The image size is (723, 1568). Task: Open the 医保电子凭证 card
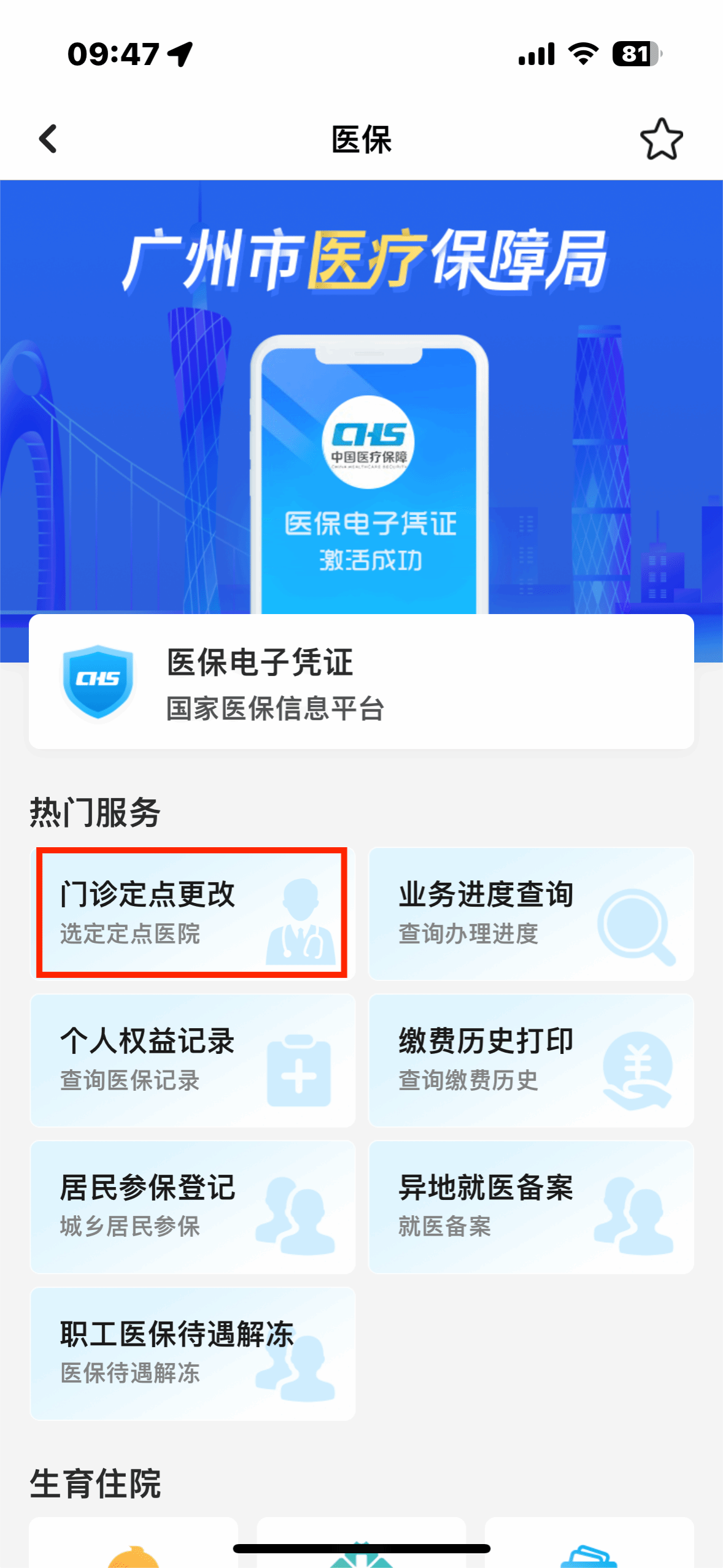361,682
